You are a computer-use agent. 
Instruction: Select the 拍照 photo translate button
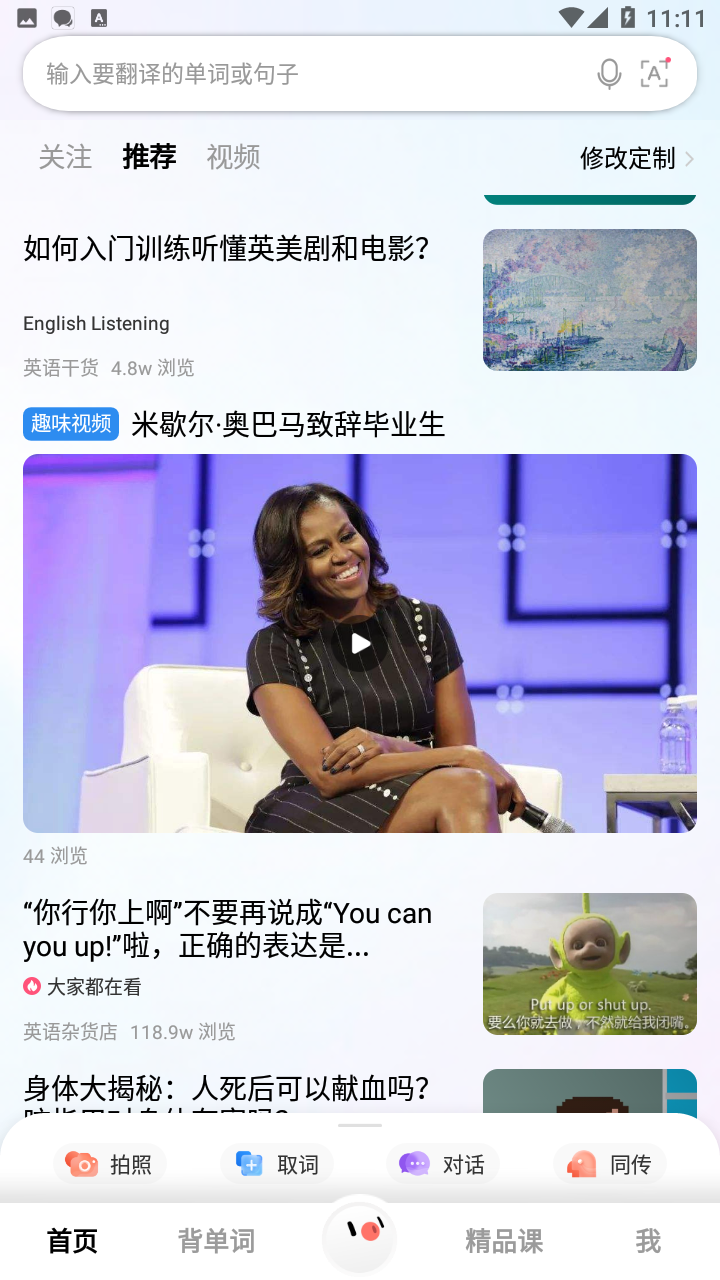(110, 1164)
